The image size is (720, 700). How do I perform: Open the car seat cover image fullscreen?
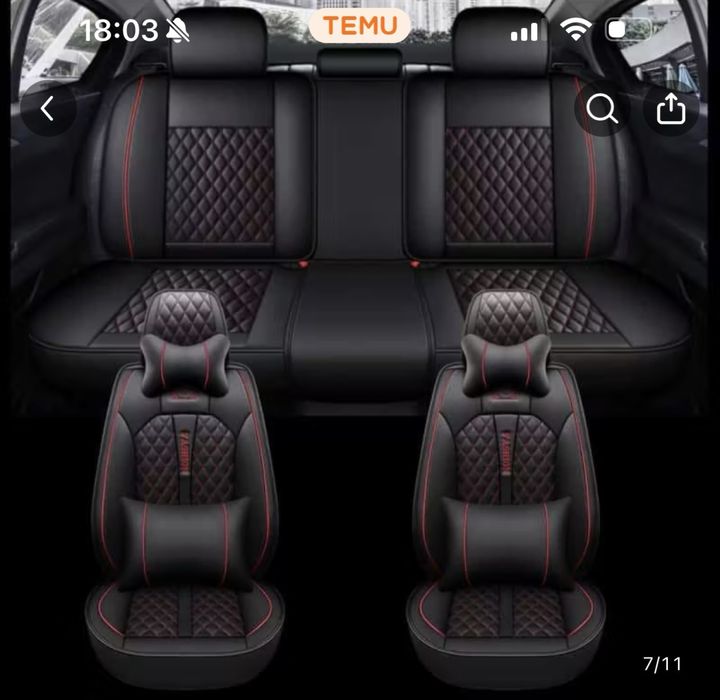pyautogui.click(x=360, y=400)
